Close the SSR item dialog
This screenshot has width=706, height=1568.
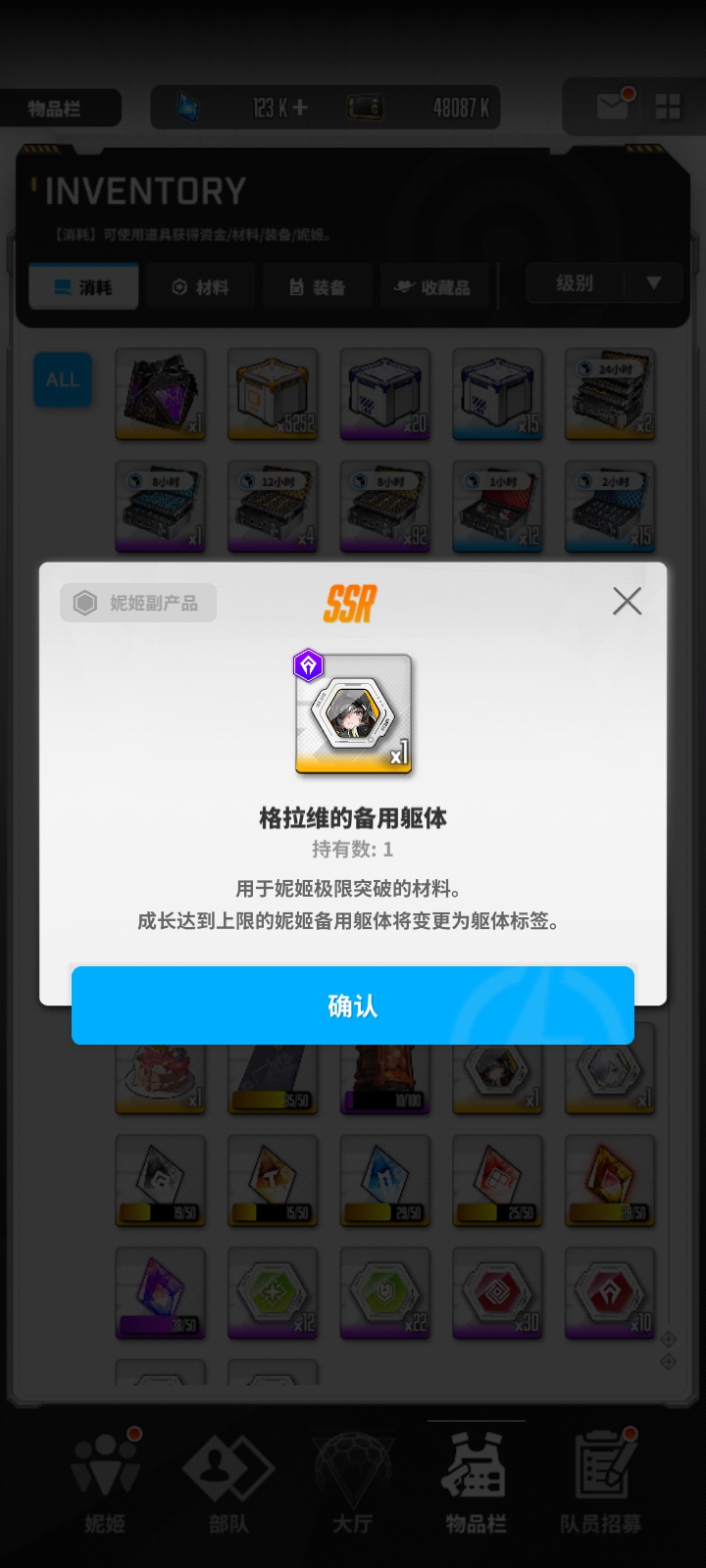627,601
